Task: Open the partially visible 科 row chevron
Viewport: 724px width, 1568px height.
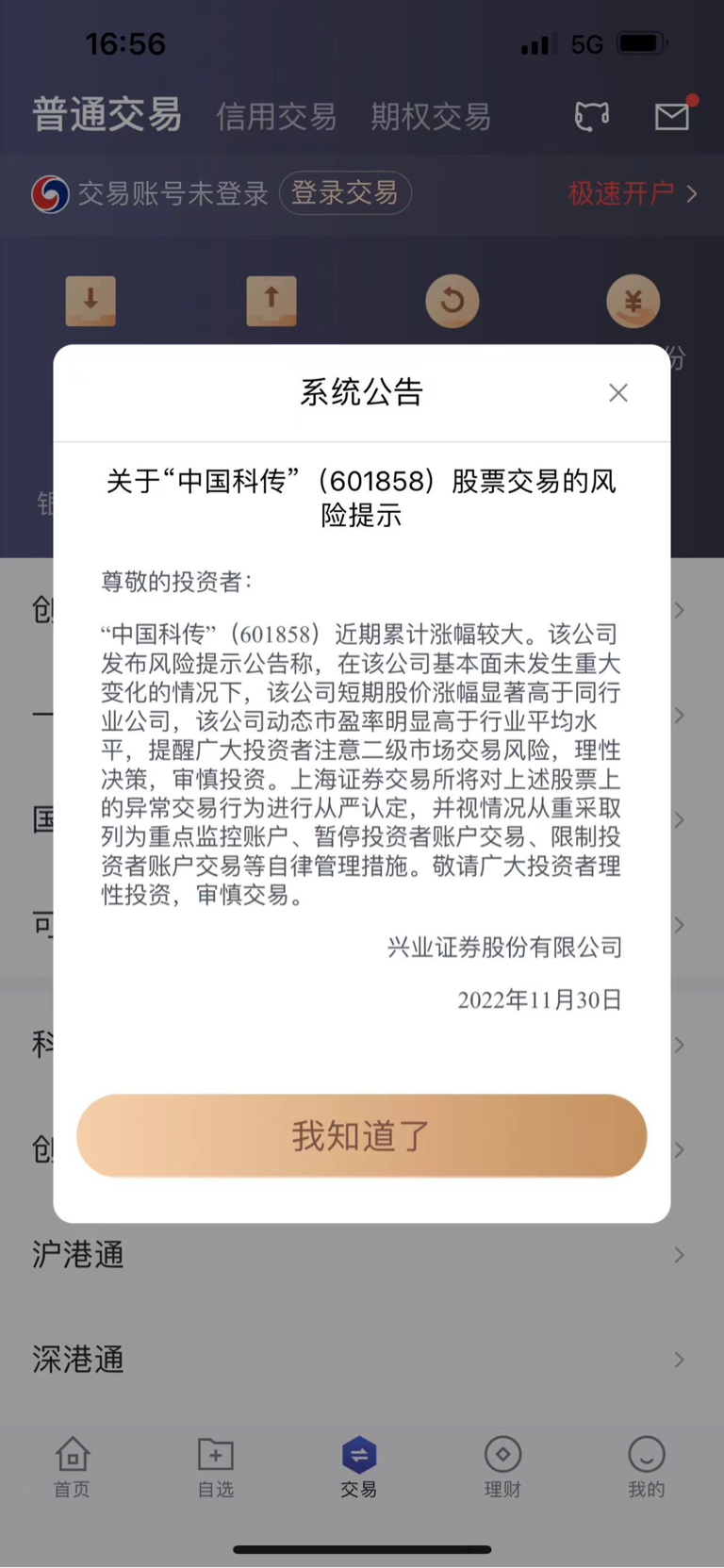Action: pos(679,1045)
